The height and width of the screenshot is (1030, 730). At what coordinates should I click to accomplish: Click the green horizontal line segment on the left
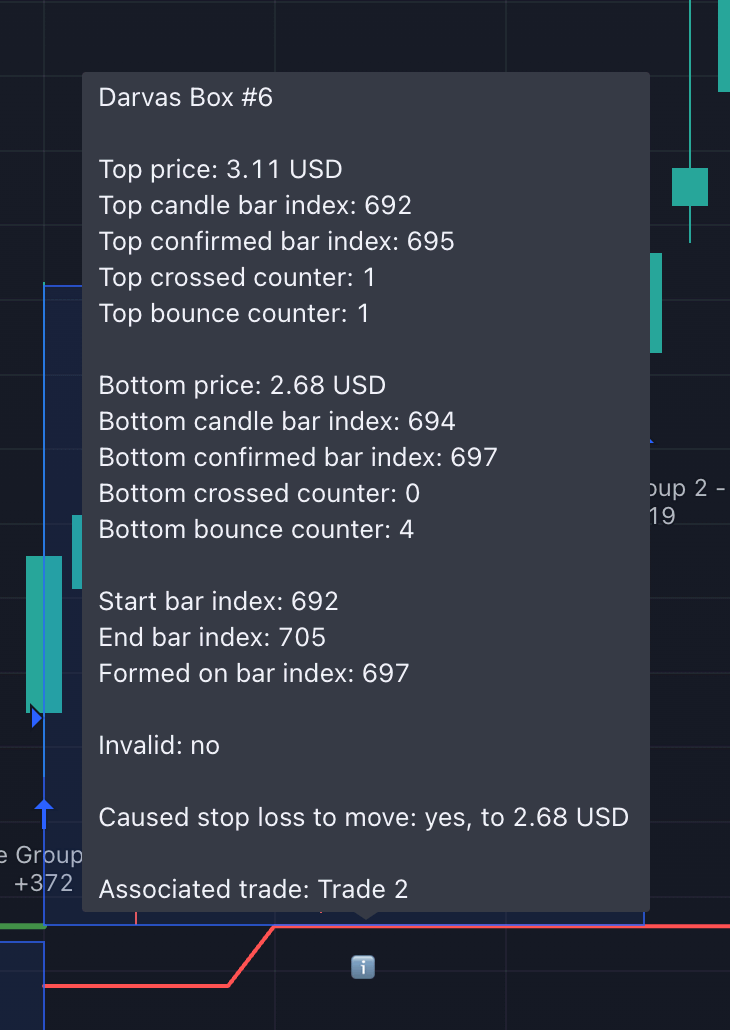click(x=20, y=925)
